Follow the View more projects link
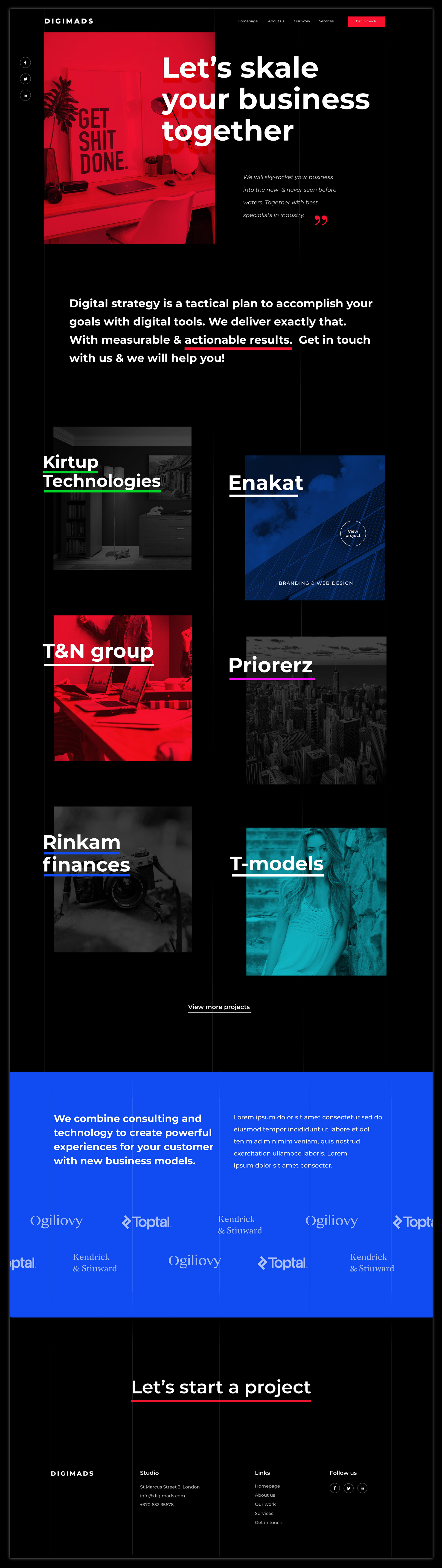The height and width of the screenshot is (1568, 442). click(x=219, y=1007)
